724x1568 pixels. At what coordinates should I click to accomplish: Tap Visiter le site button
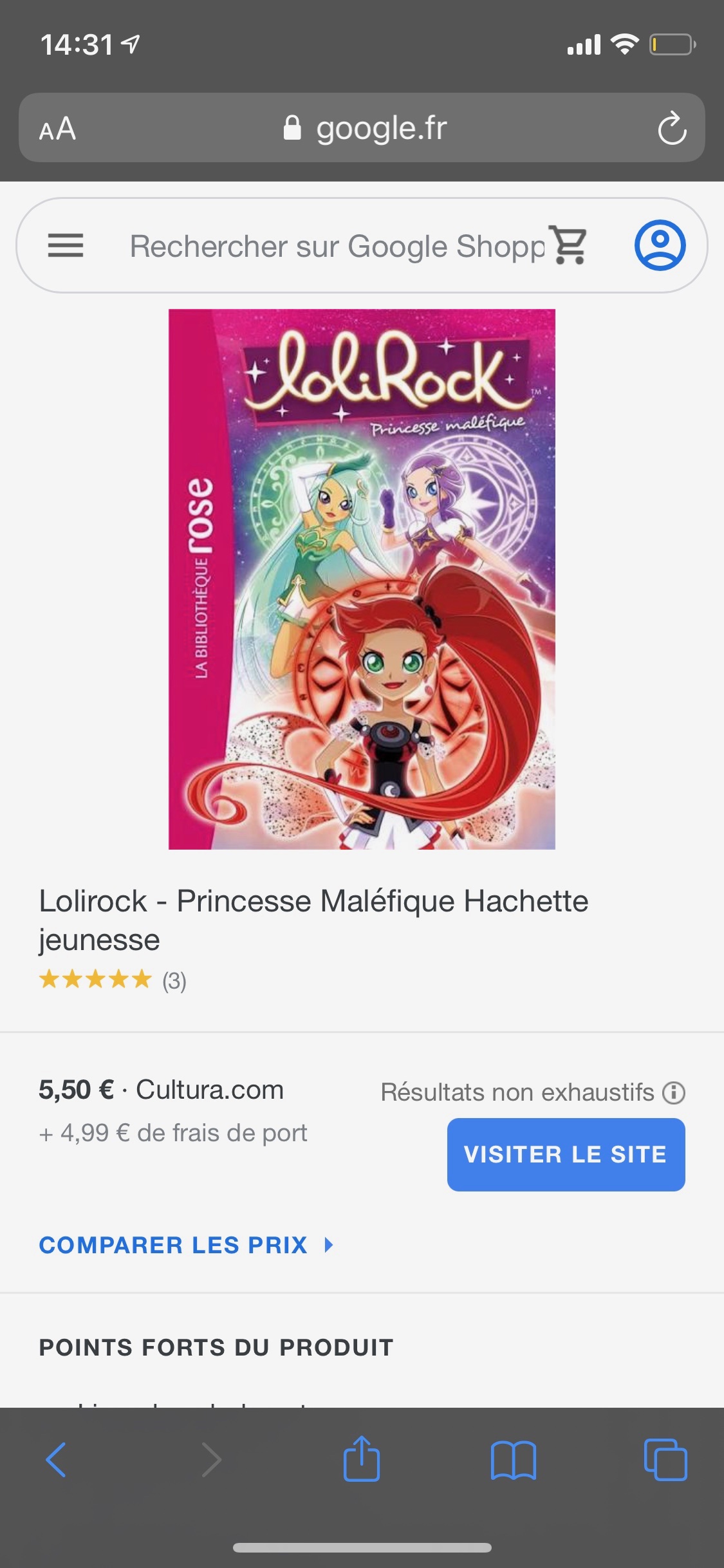coord(566,1154)
